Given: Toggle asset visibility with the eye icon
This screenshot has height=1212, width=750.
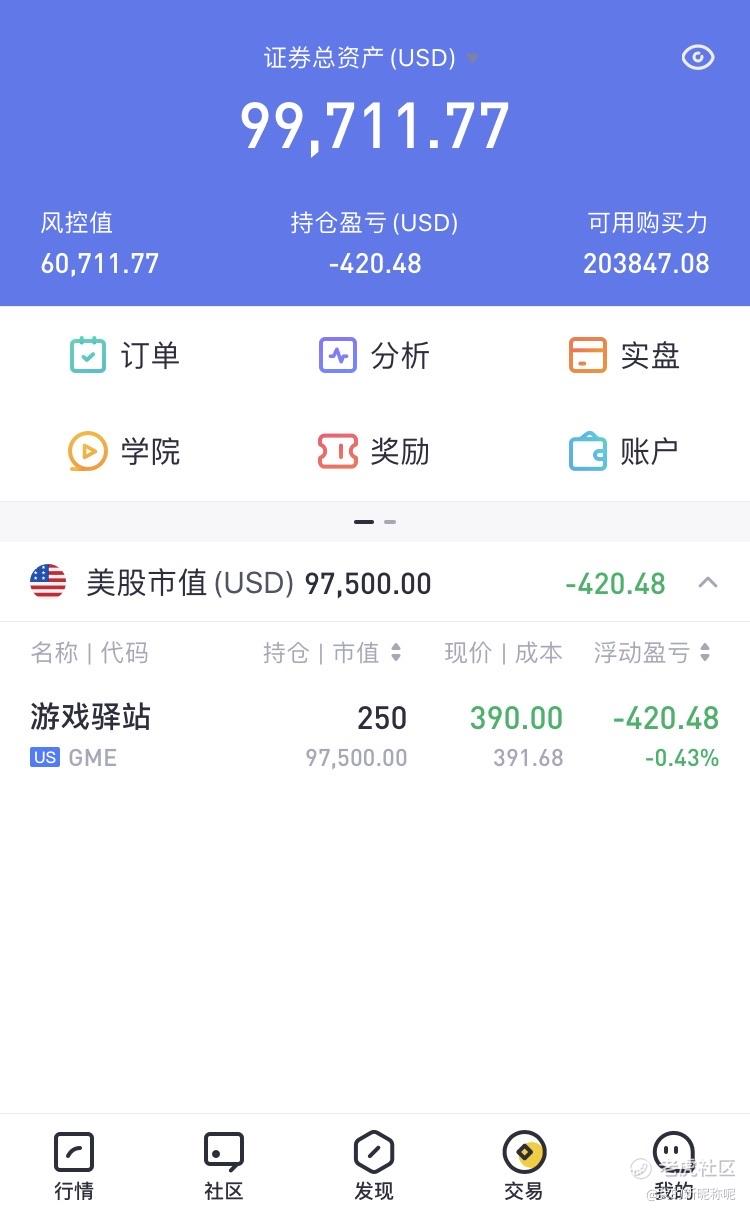Looking at the screenshot, I should (698, 57).
